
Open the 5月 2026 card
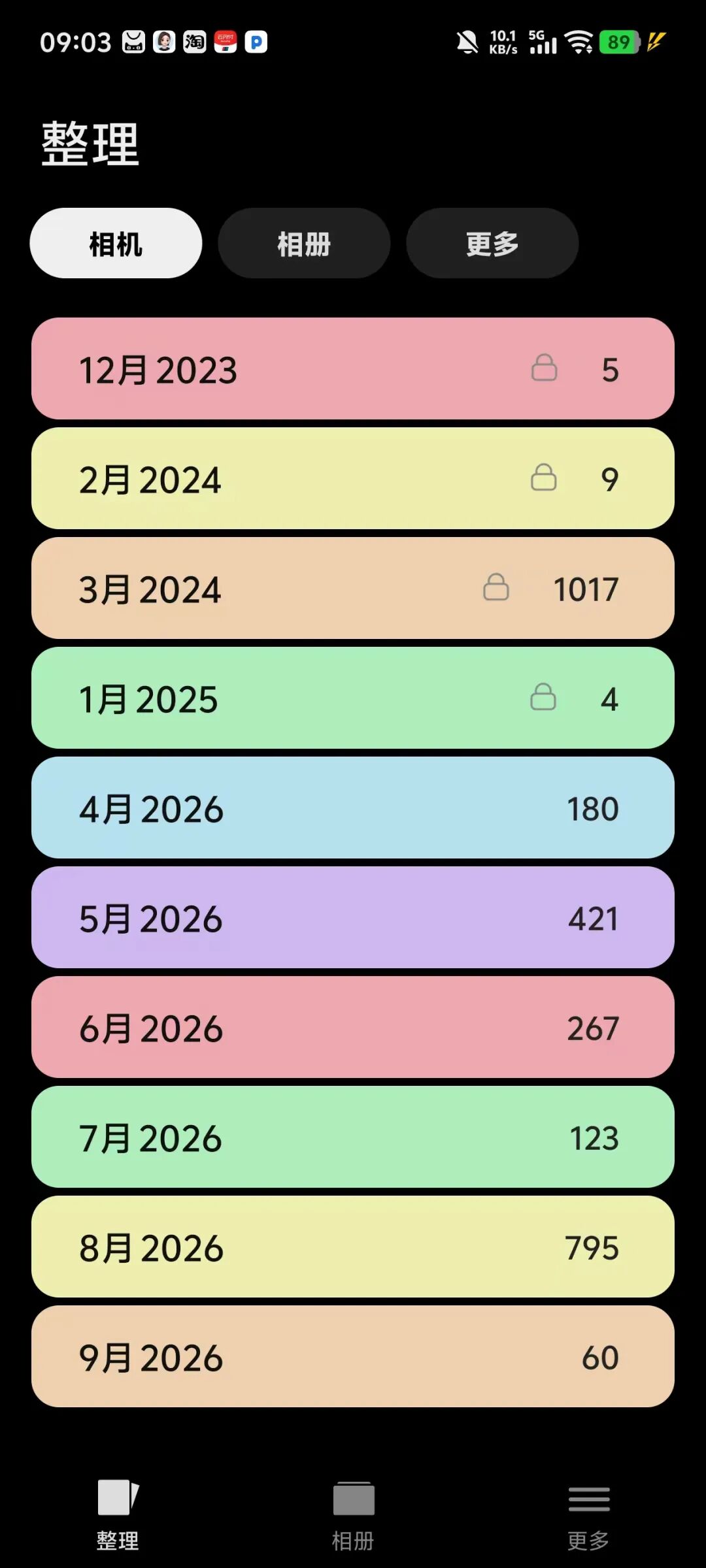point(353,917)
